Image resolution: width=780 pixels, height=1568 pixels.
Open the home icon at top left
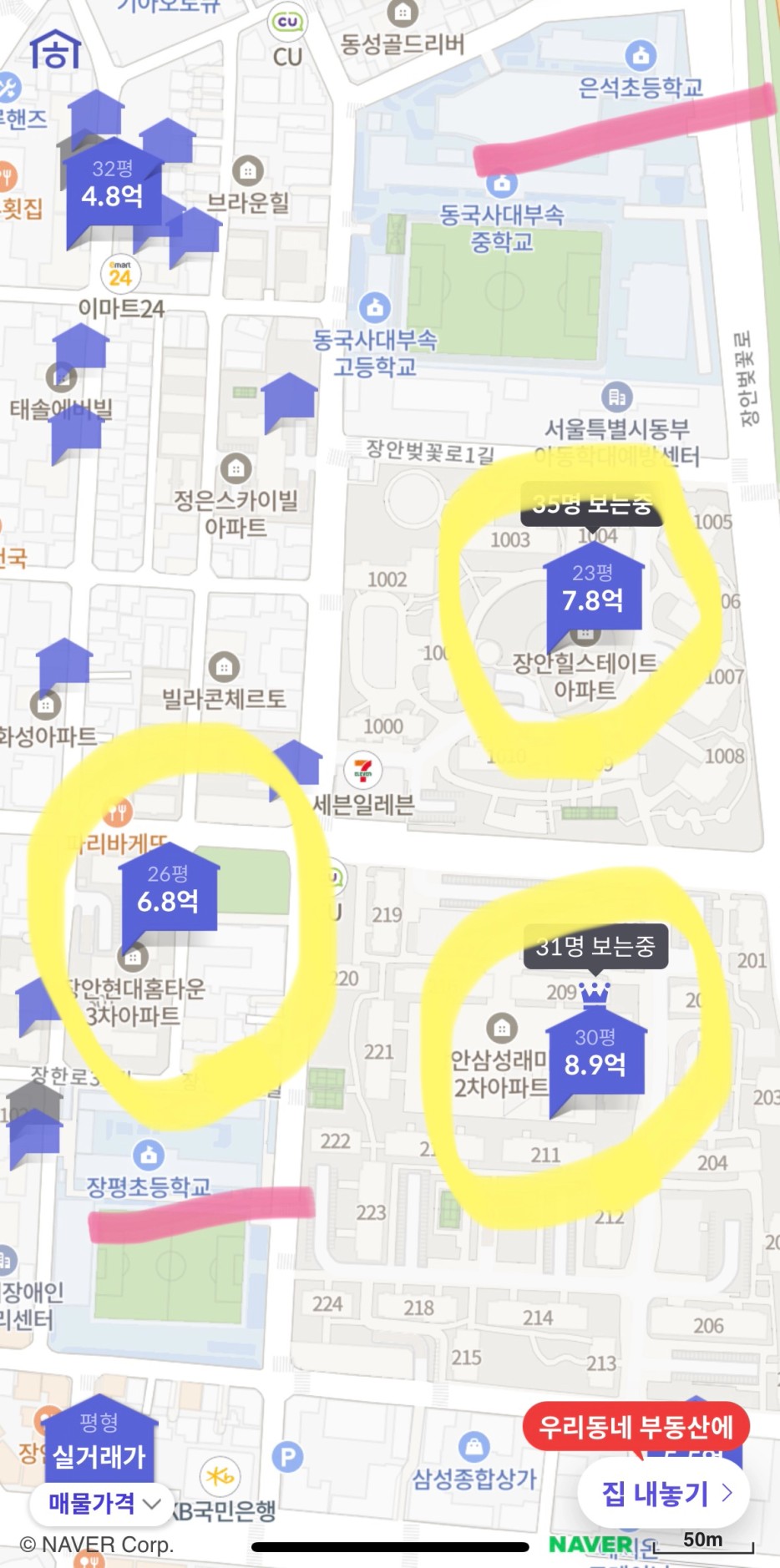click(56, 50)
